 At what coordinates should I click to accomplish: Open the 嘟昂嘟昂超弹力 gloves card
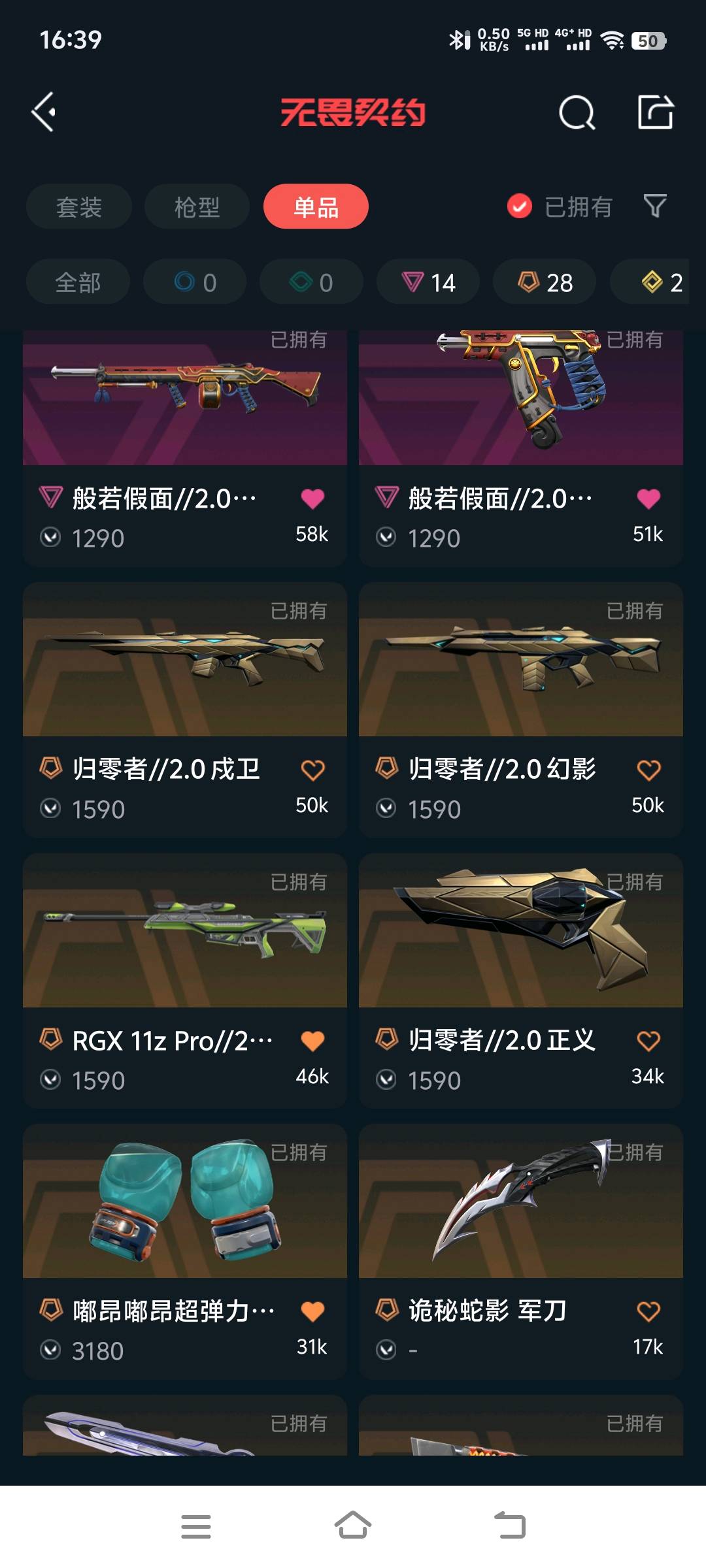coord(185,1202)
